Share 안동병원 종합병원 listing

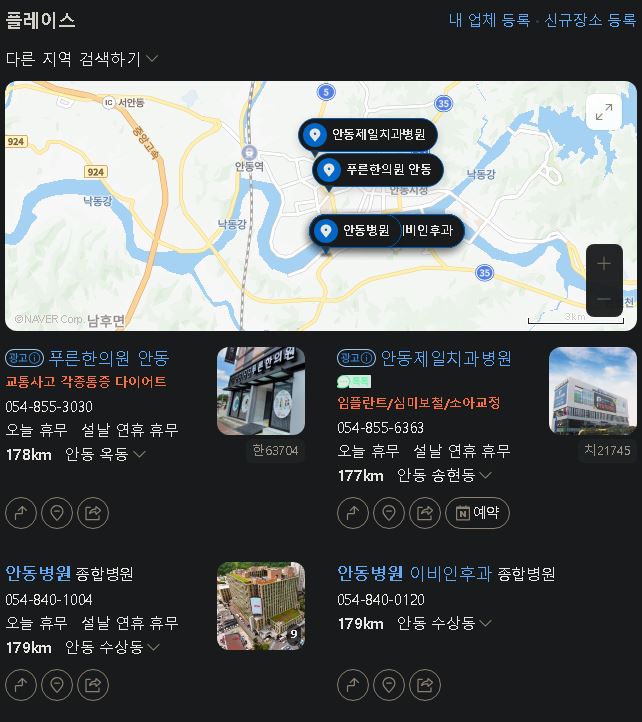[x=93, y=685]
